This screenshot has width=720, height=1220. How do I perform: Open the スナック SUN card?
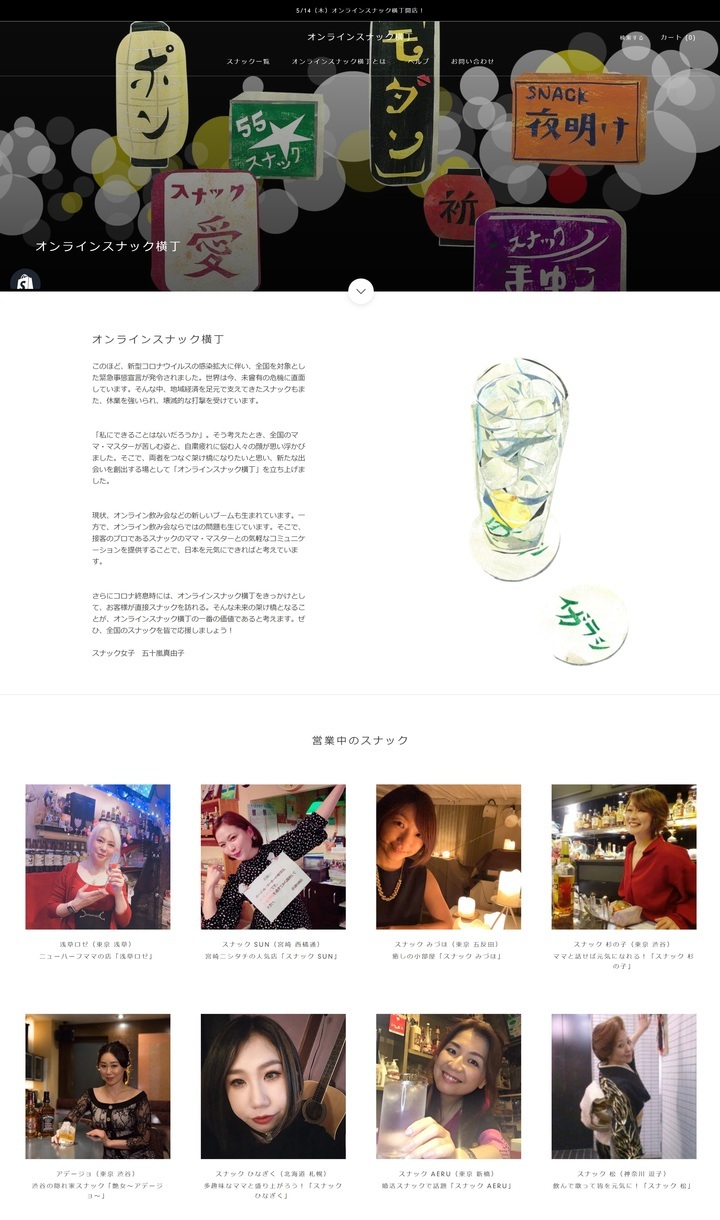(273, 873)
